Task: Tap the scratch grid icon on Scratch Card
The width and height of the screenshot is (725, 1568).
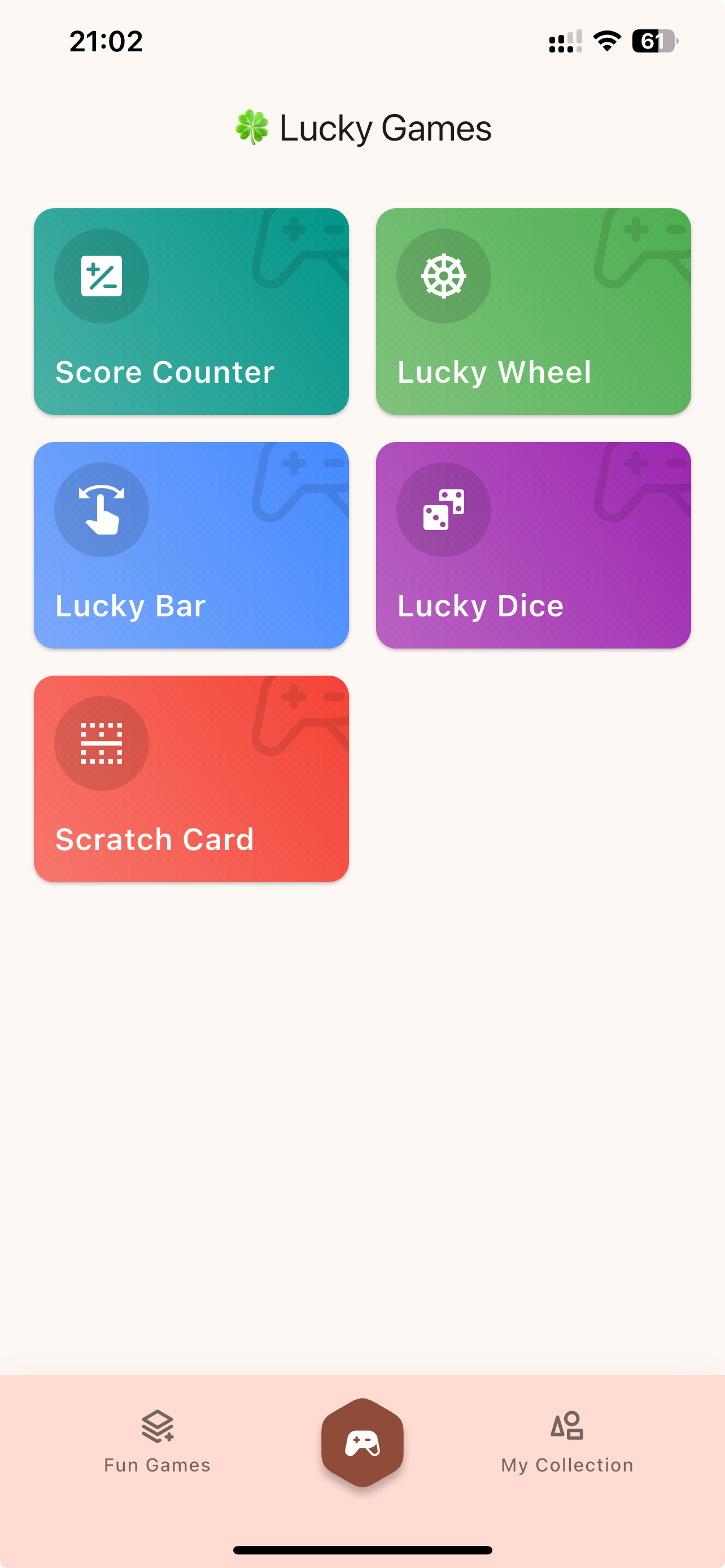Action: point(101,743)
